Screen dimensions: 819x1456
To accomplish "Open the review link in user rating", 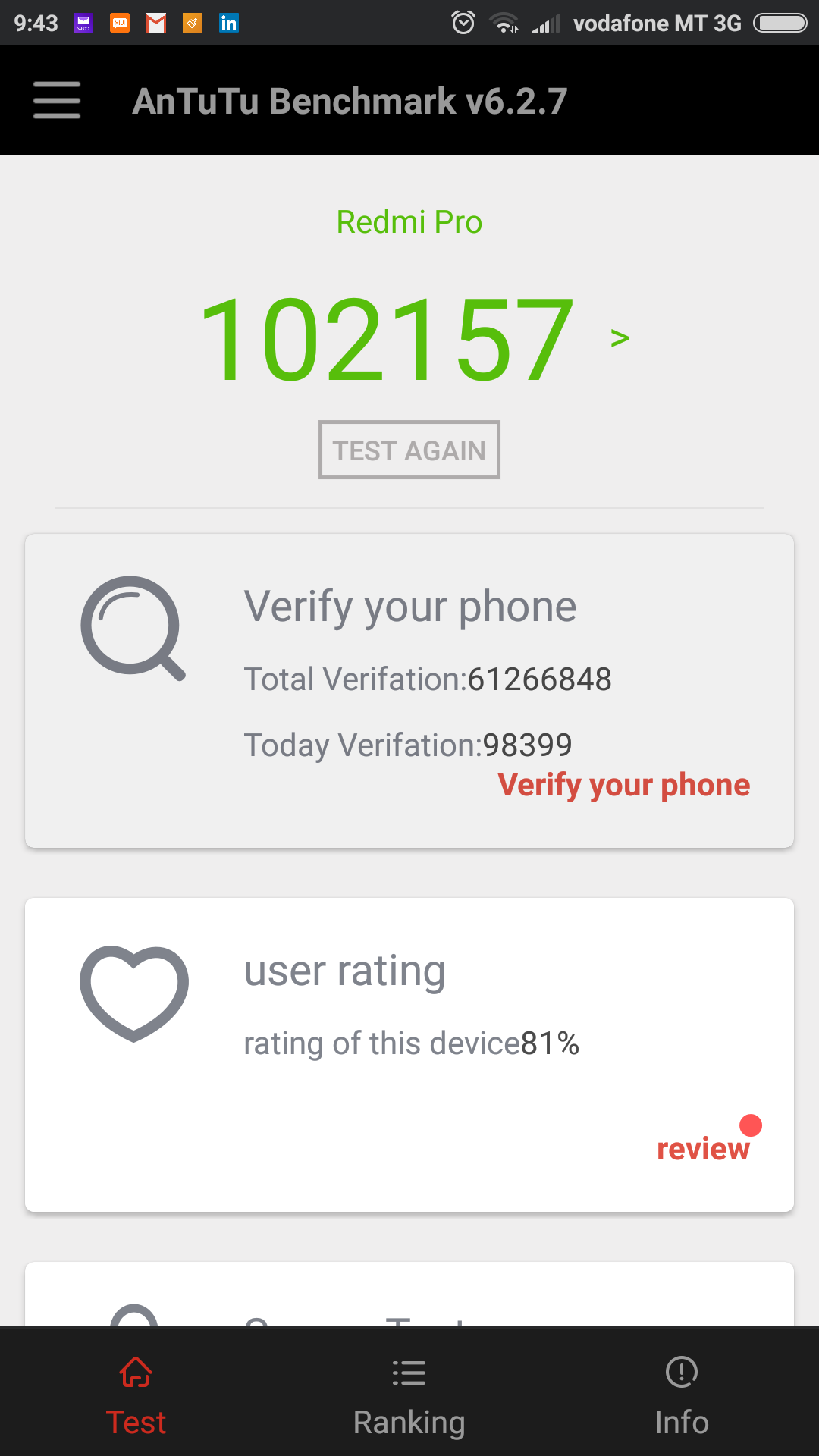I will pyautogui.click(x=703, y=1148).
